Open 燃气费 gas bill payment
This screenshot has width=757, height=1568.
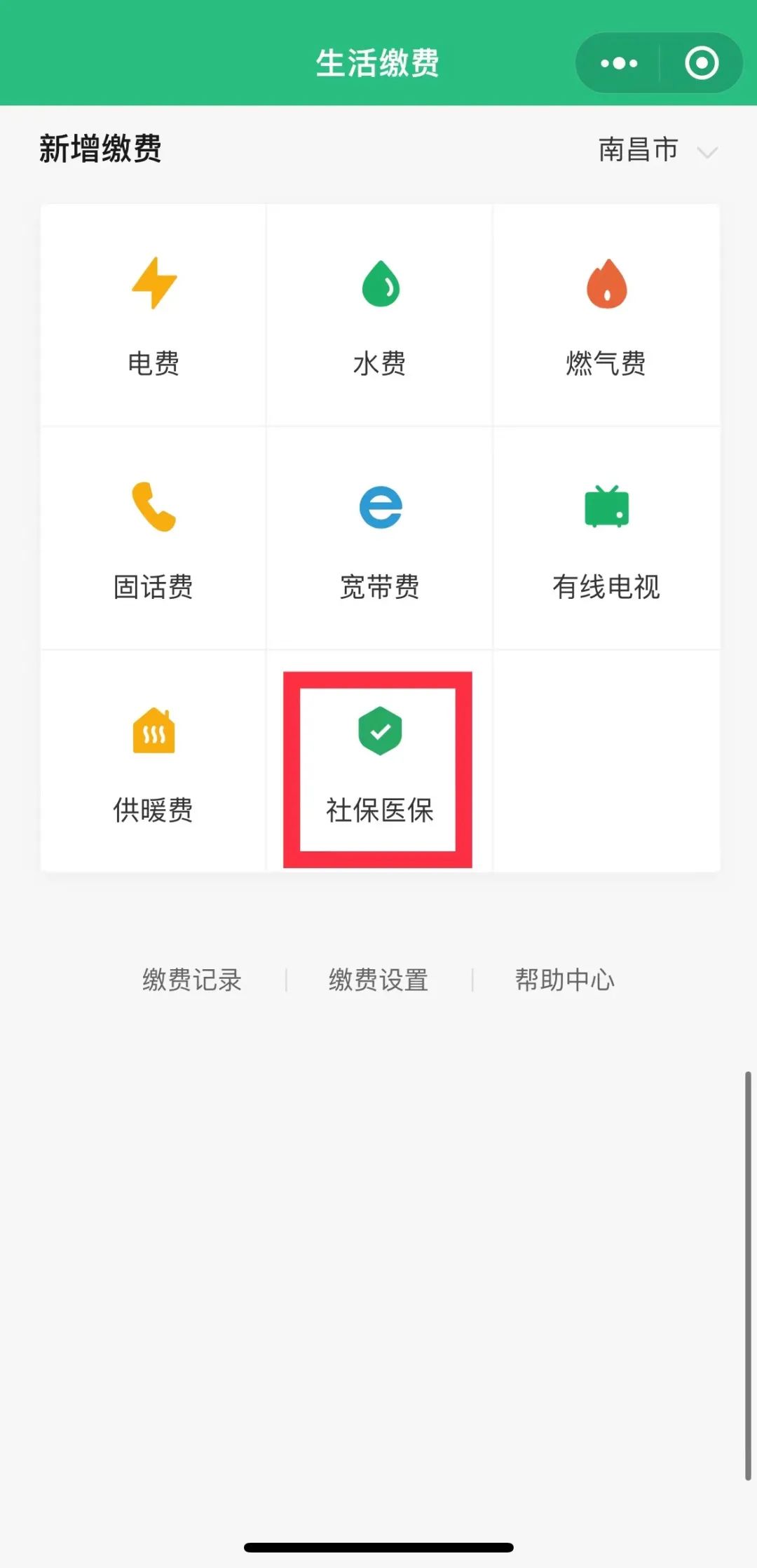606,315
